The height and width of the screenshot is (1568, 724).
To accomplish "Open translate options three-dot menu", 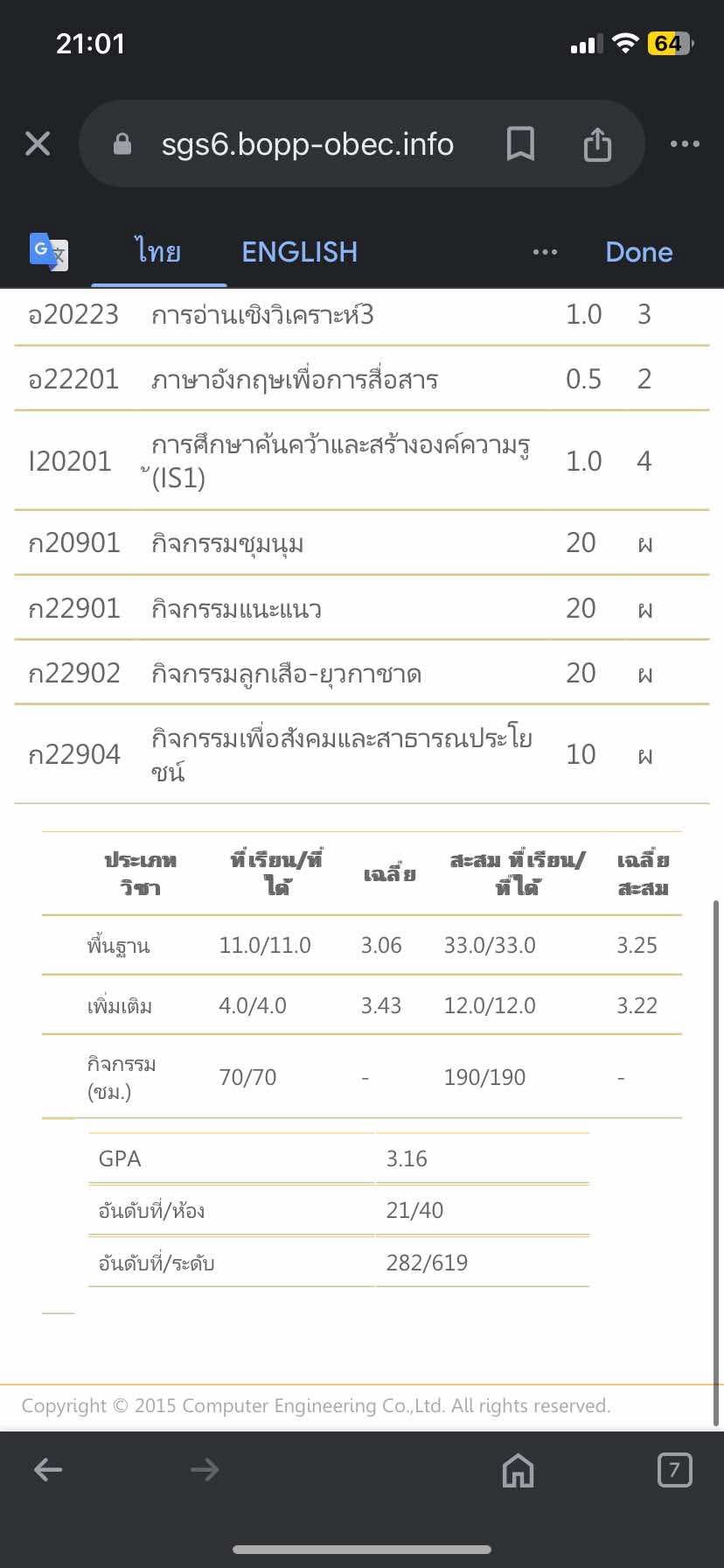I will pyautogui.click(x=545, y=252).
